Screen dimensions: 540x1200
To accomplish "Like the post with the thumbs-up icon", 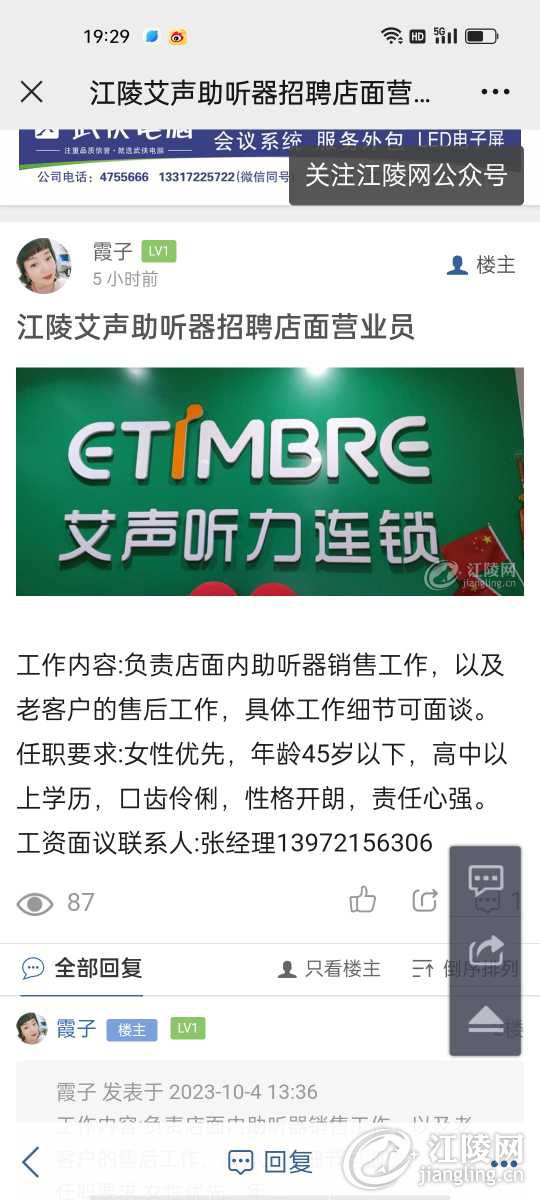I will [362, 901].
